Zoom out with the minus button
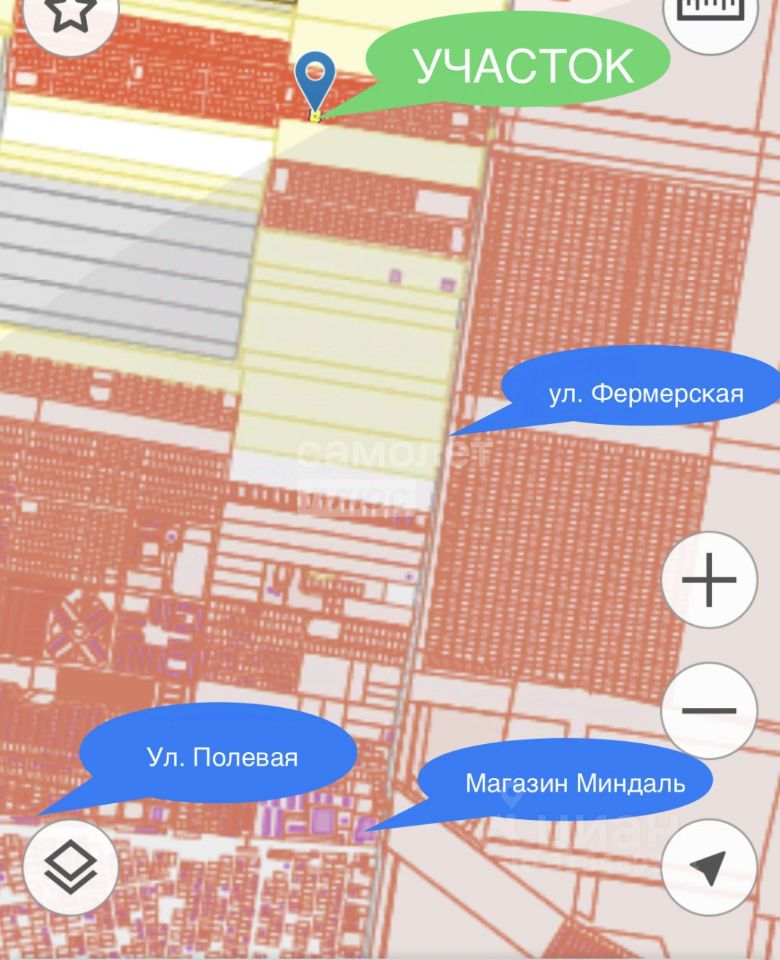Image resolution: width=780 pixels, height=960 pixels. 709,710
